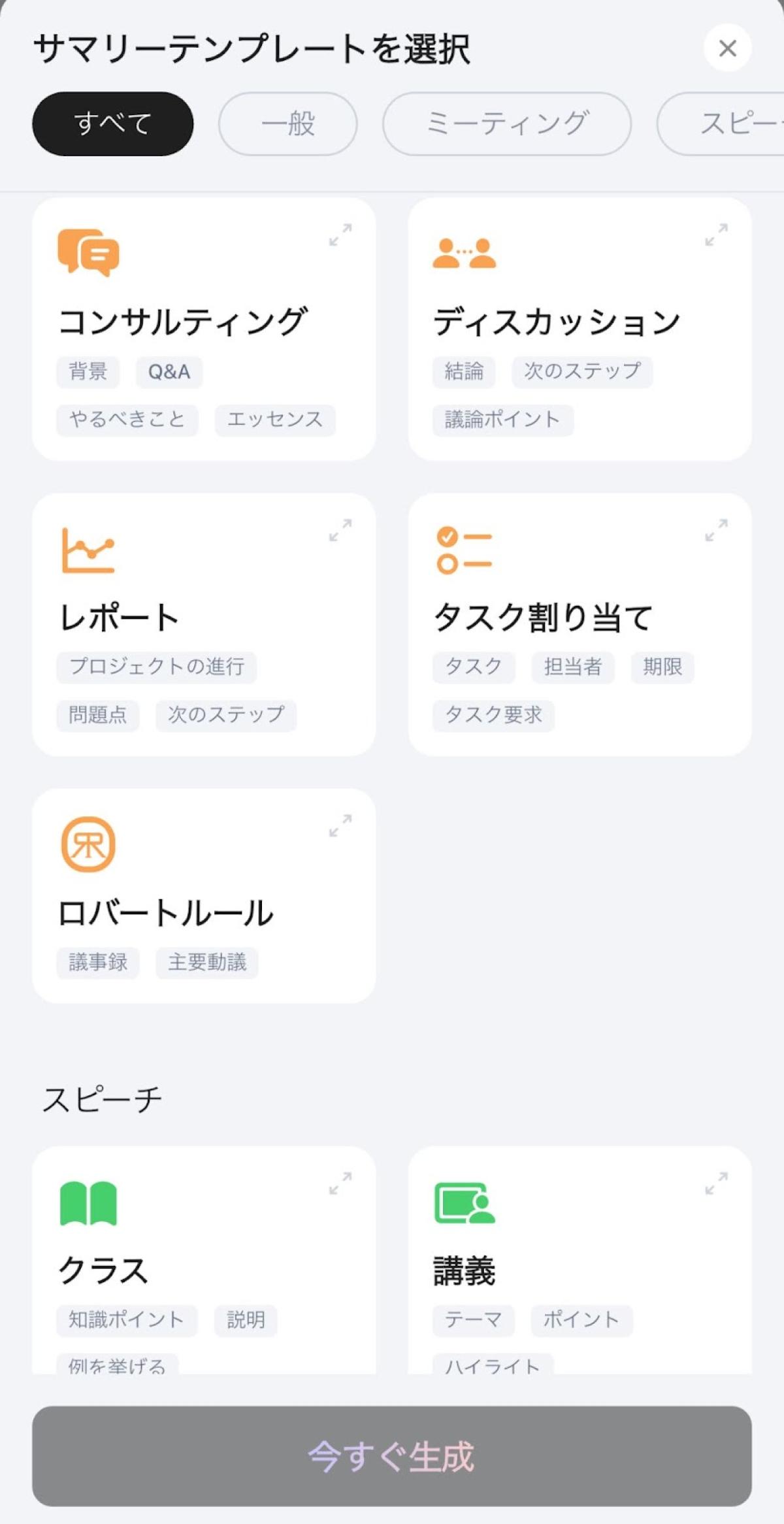Switch to the ミーティング category

[506, 124]
